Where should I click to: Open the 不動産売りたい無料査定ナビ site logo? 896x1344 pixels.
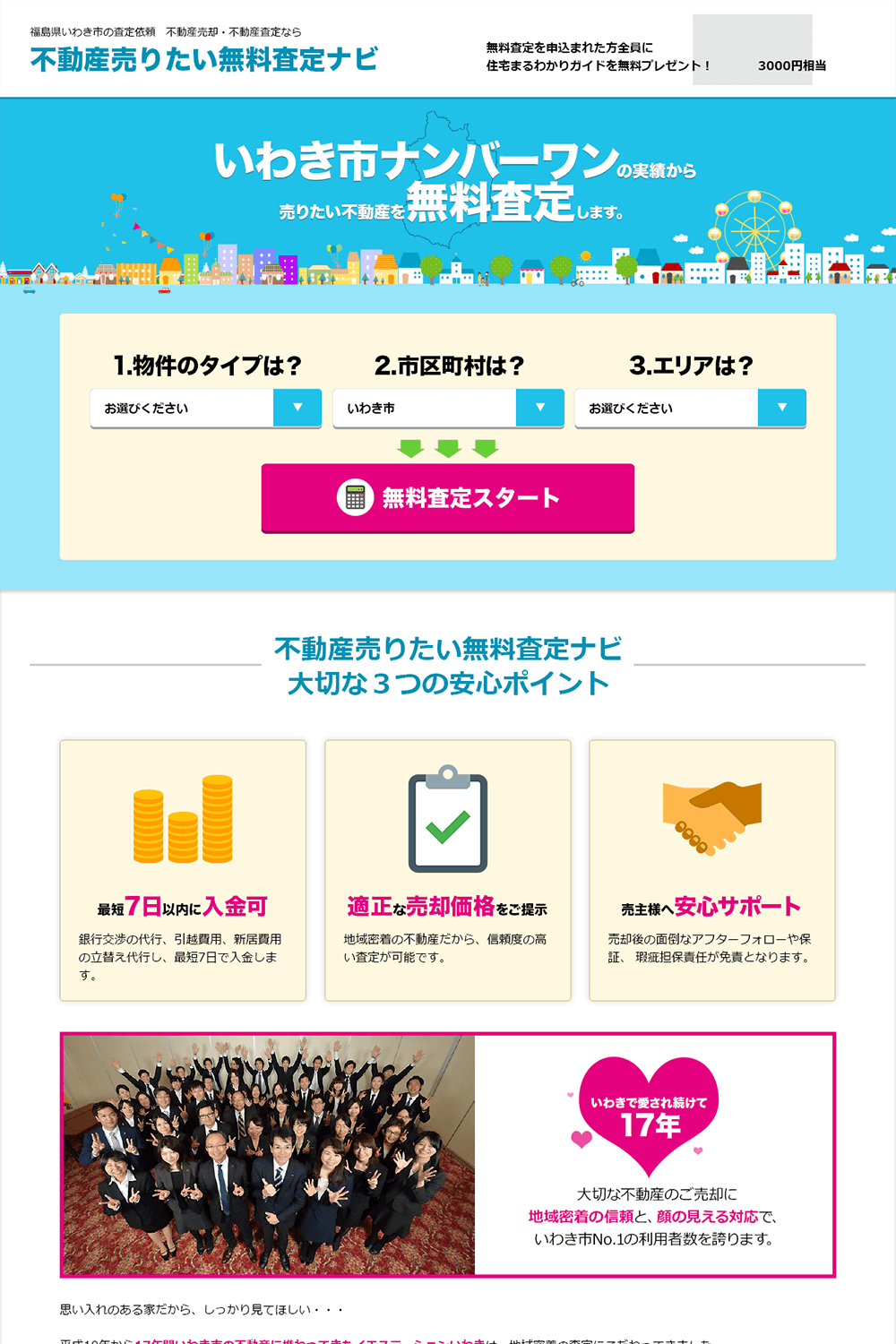(x=204, y=59)
